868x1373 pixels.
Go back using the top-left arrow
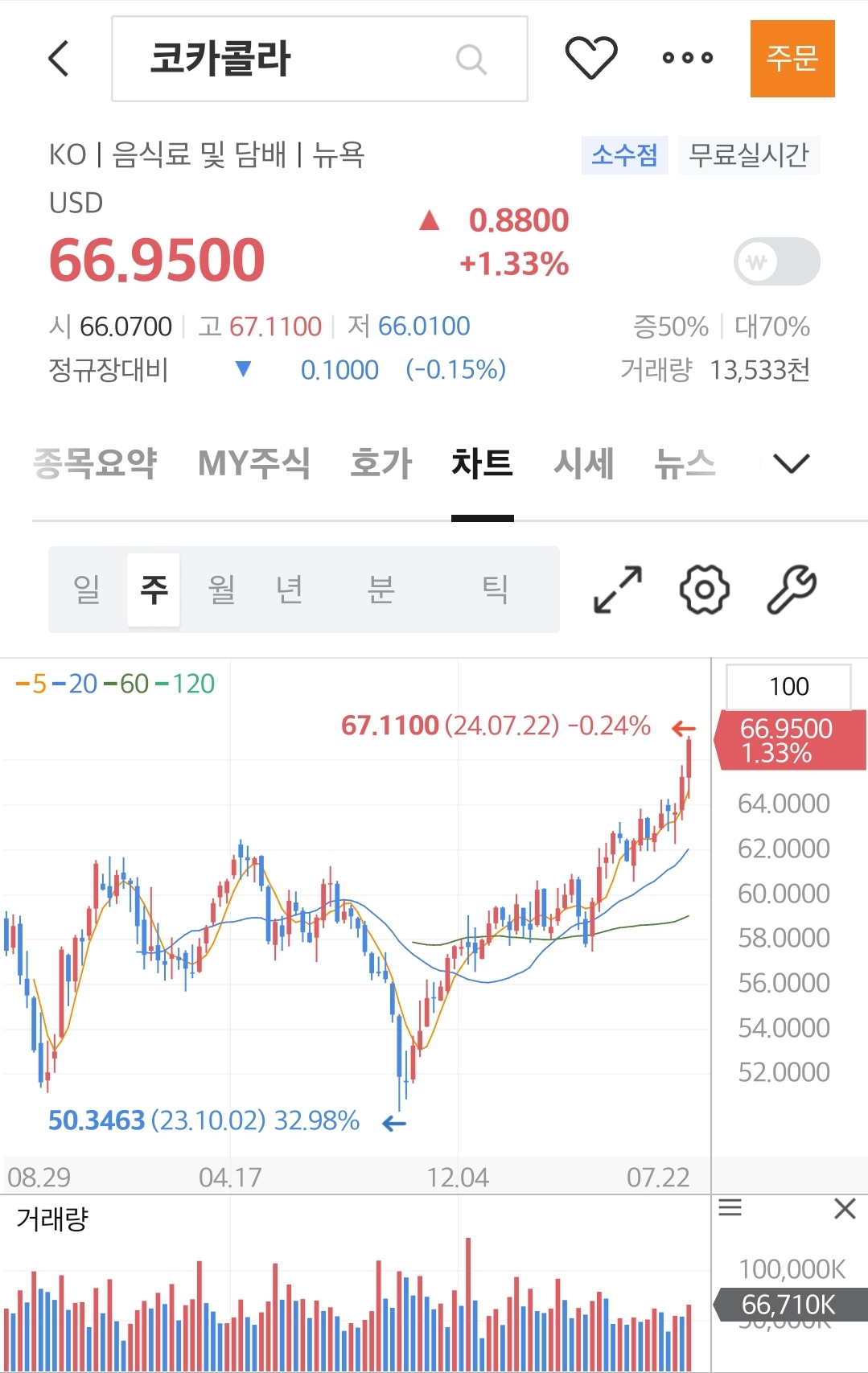pos(59,59)
